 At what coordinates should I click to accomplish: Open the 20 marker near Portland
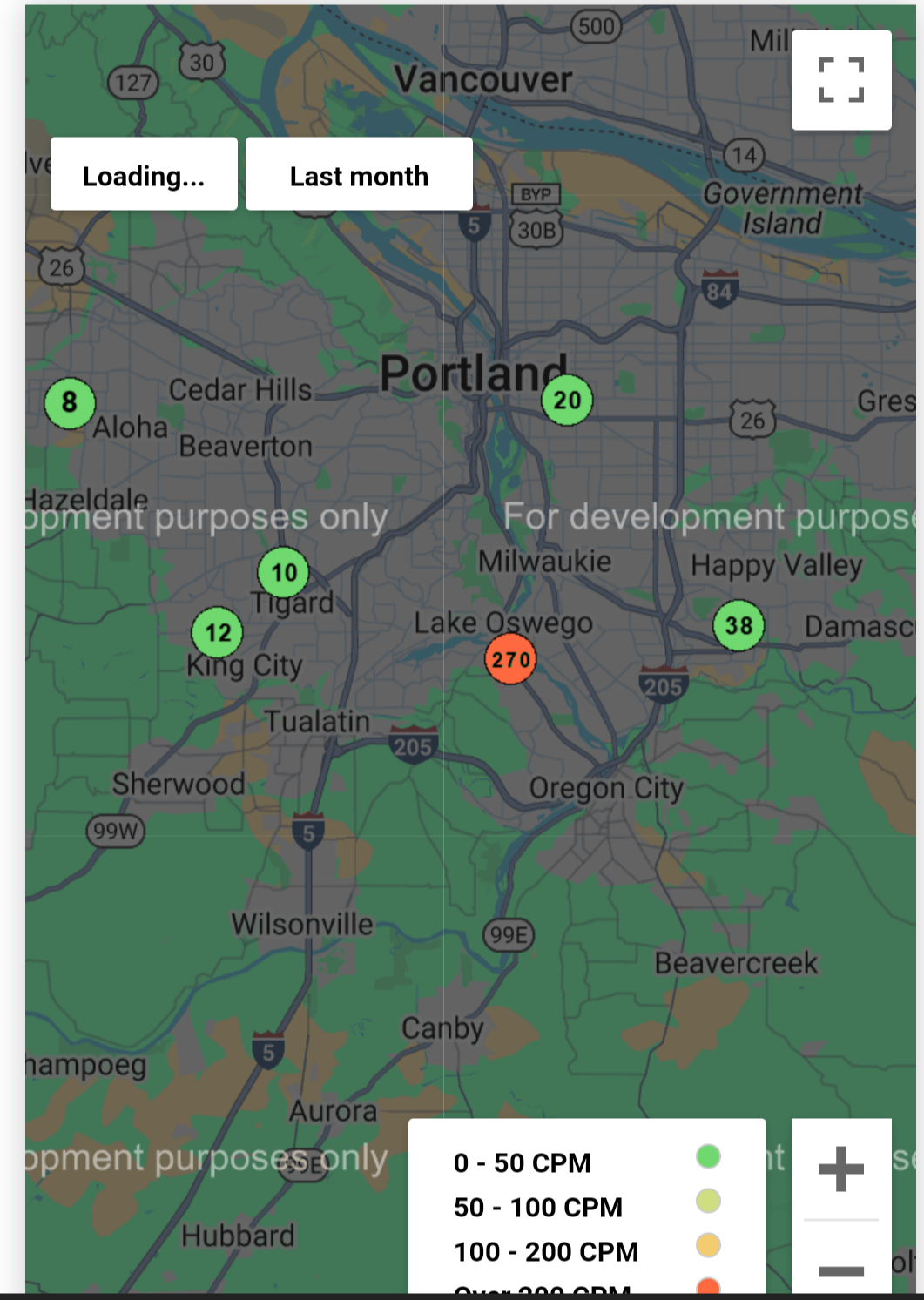pos(567,401)
